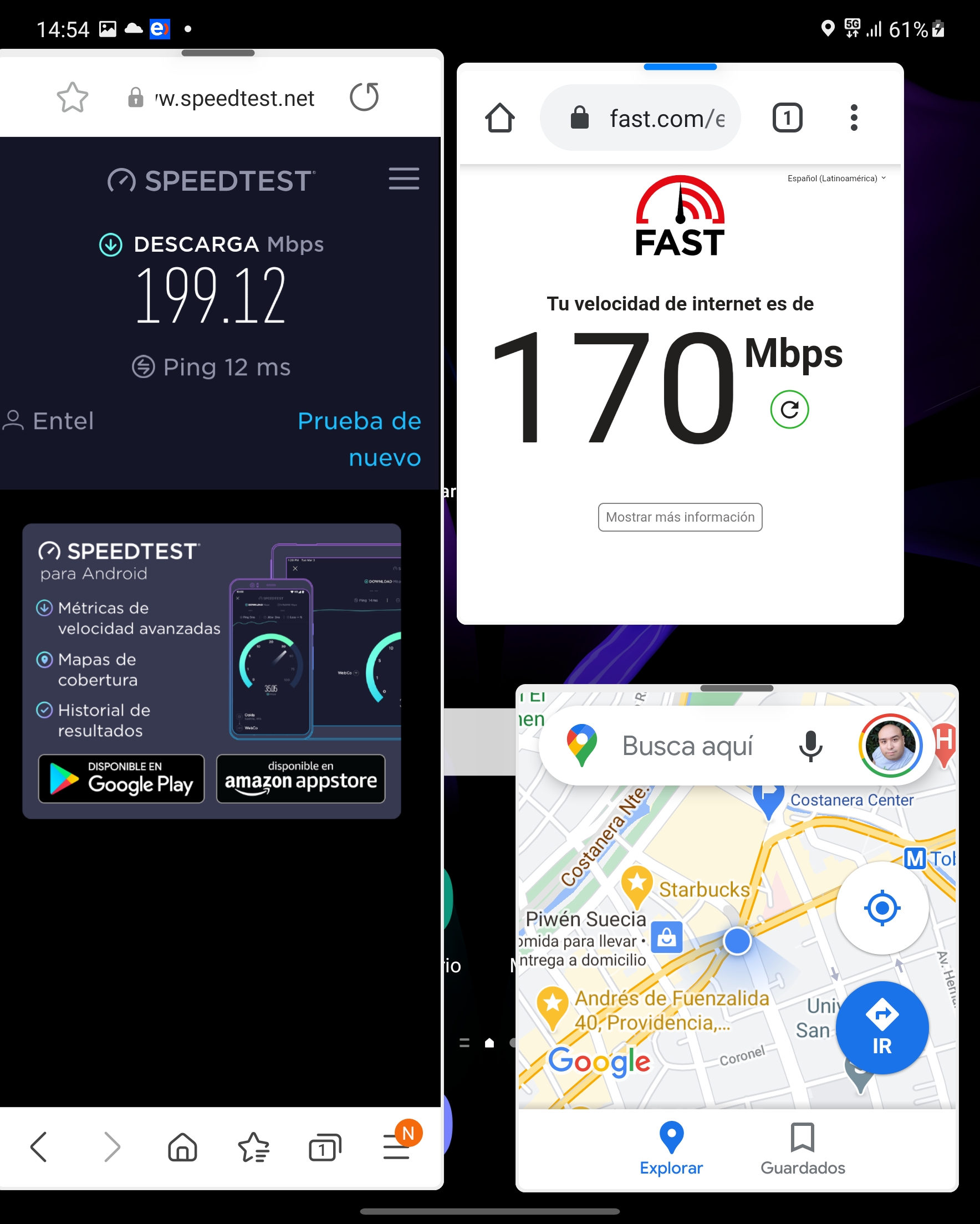Viewport: 980px width, 1224px height.
Task: Open the Samsung browser home page
Action: (x=182, y=1147)
